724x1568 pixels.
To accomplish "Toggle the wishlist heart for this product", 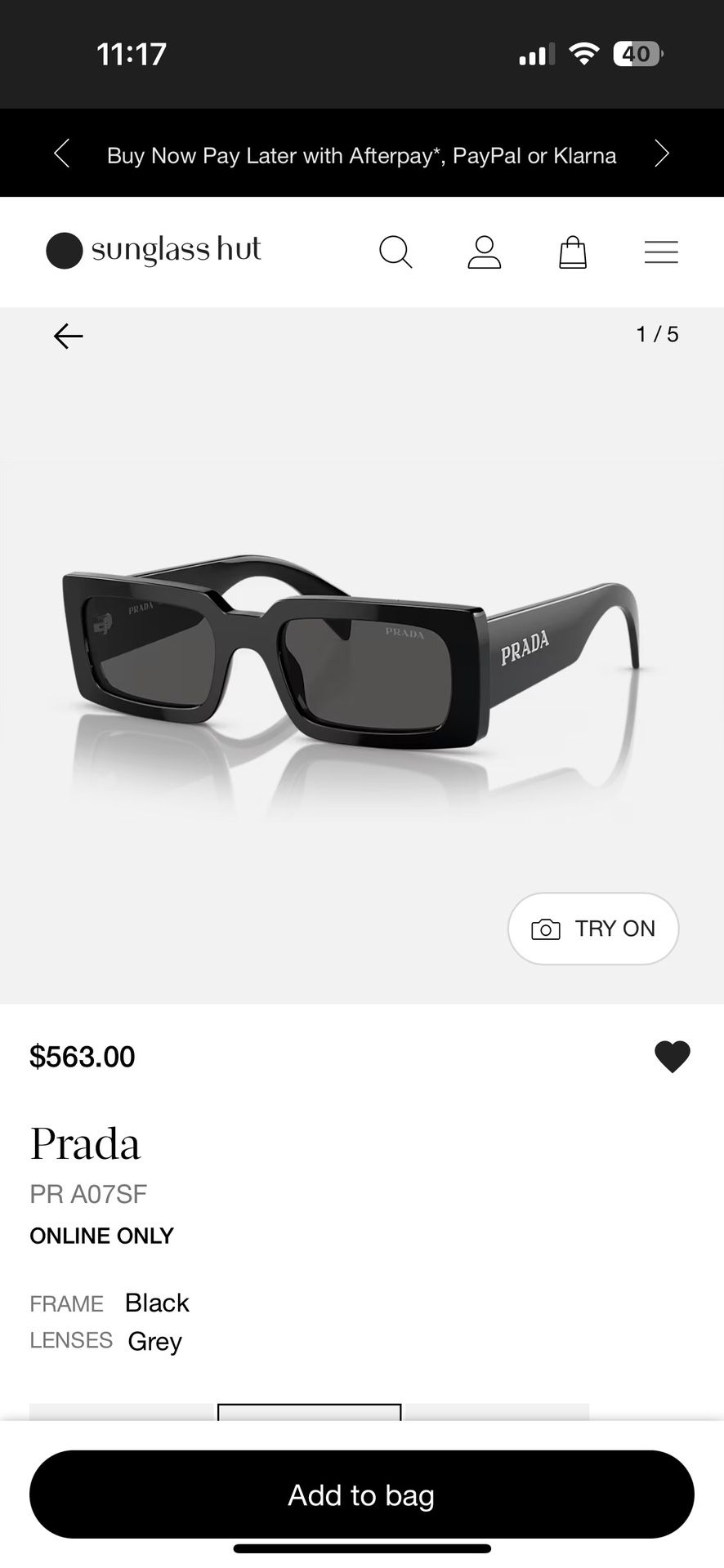I will [x=673, y=1056].
